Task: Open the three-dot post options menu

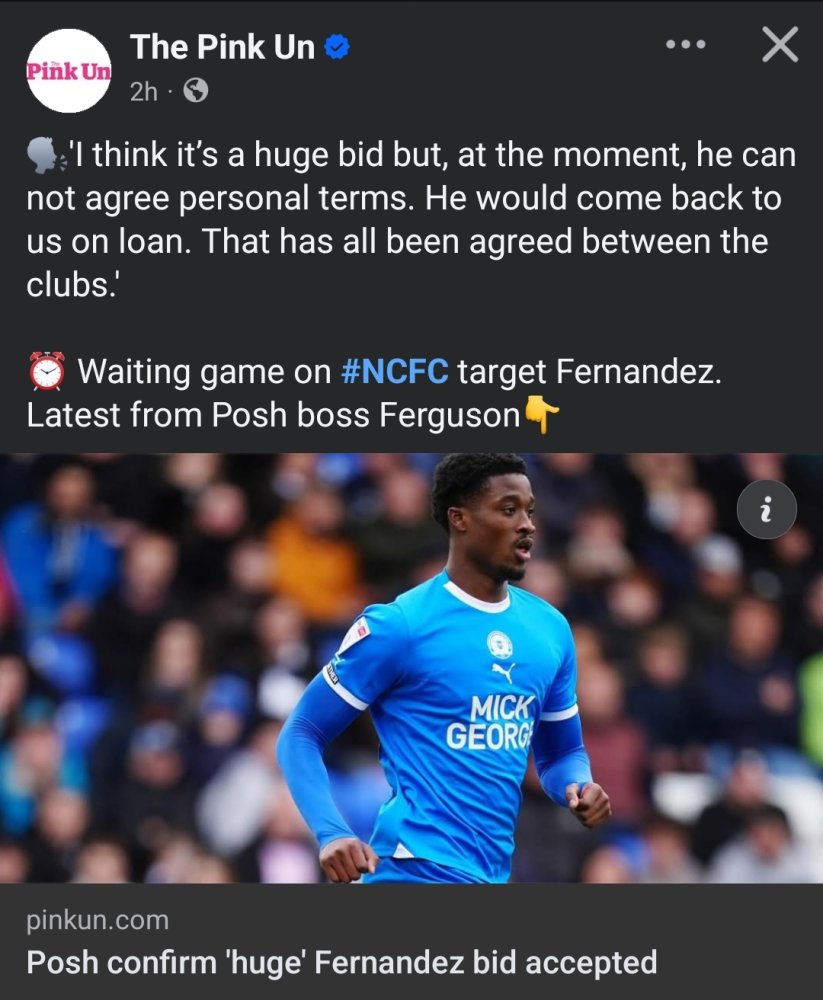Action: pos(686,45)
